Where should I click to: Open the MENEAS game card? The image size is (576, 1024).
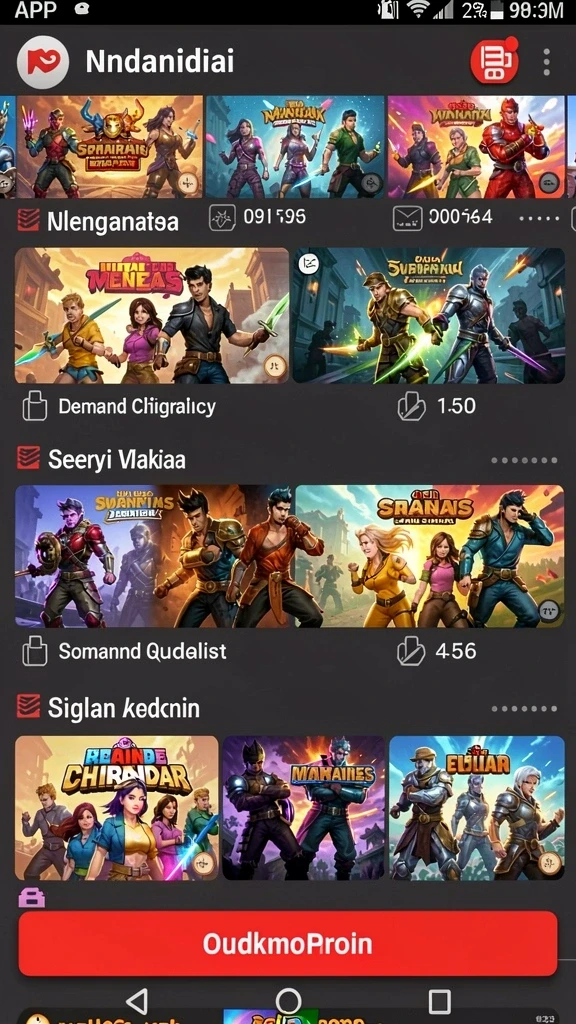[152, 315]
